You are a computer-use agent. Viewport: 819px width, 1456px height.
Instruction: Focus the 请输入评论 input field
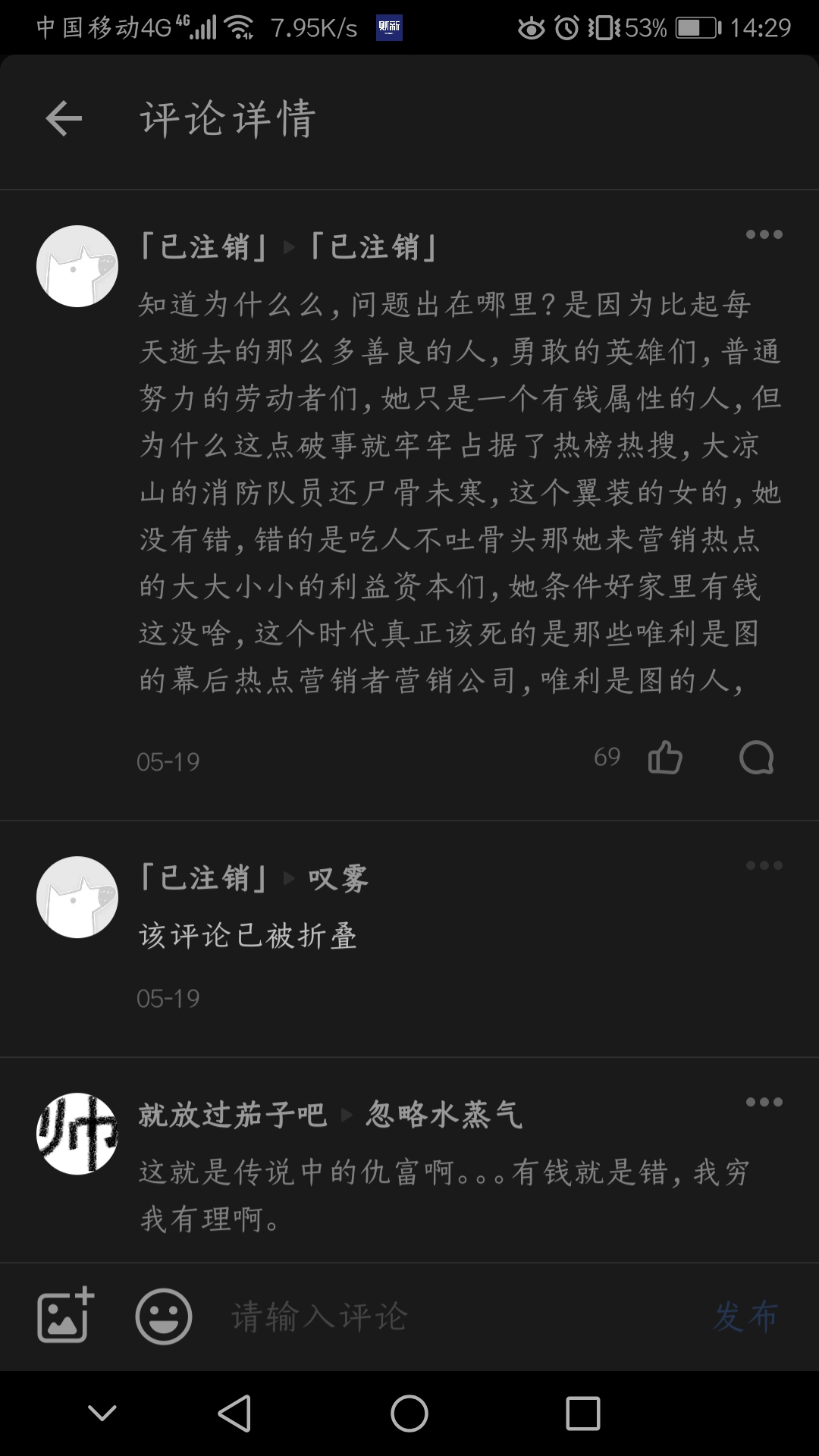(x=455, y=1316)
